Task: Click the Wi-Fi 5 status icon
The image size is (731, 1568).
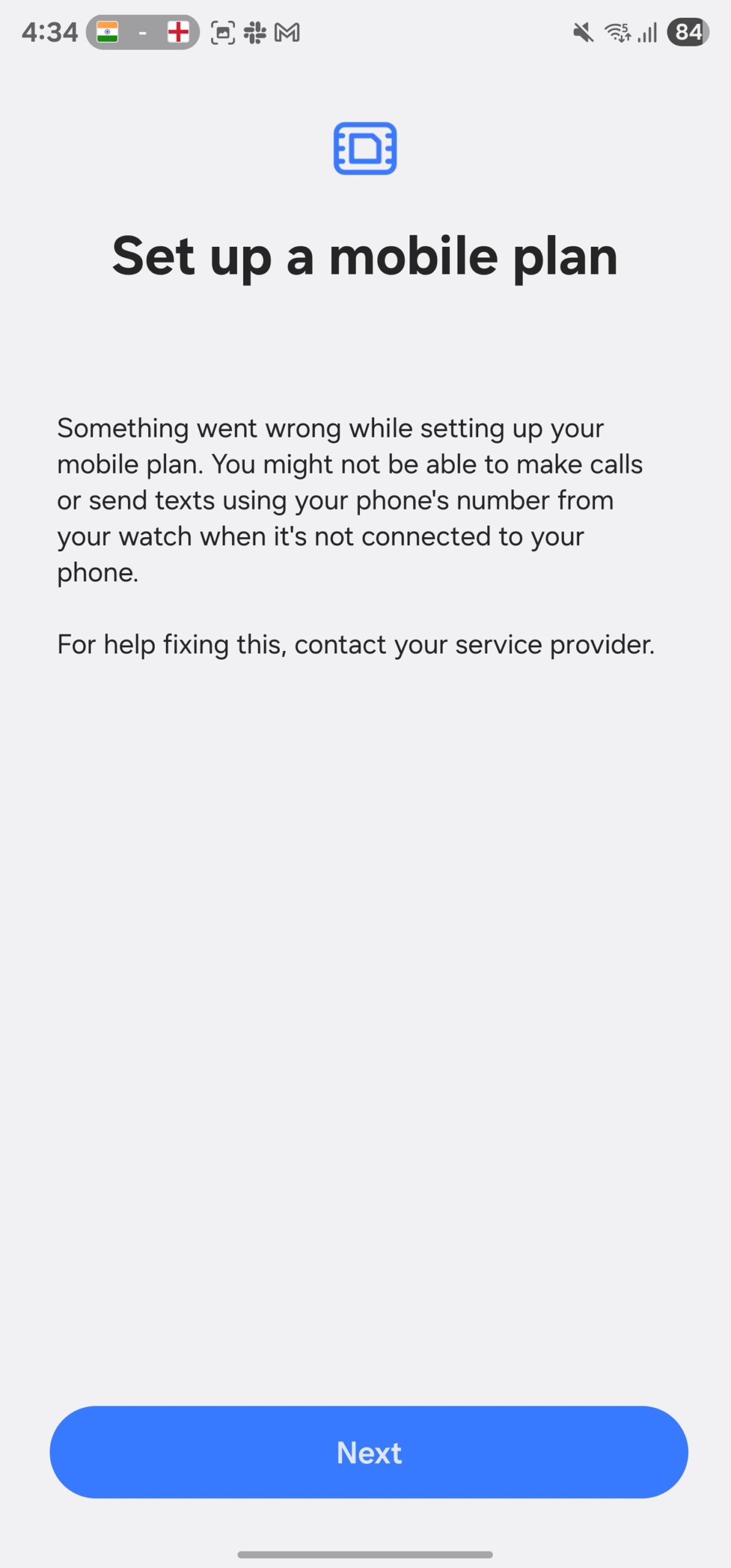Action: tap(618, 32)
